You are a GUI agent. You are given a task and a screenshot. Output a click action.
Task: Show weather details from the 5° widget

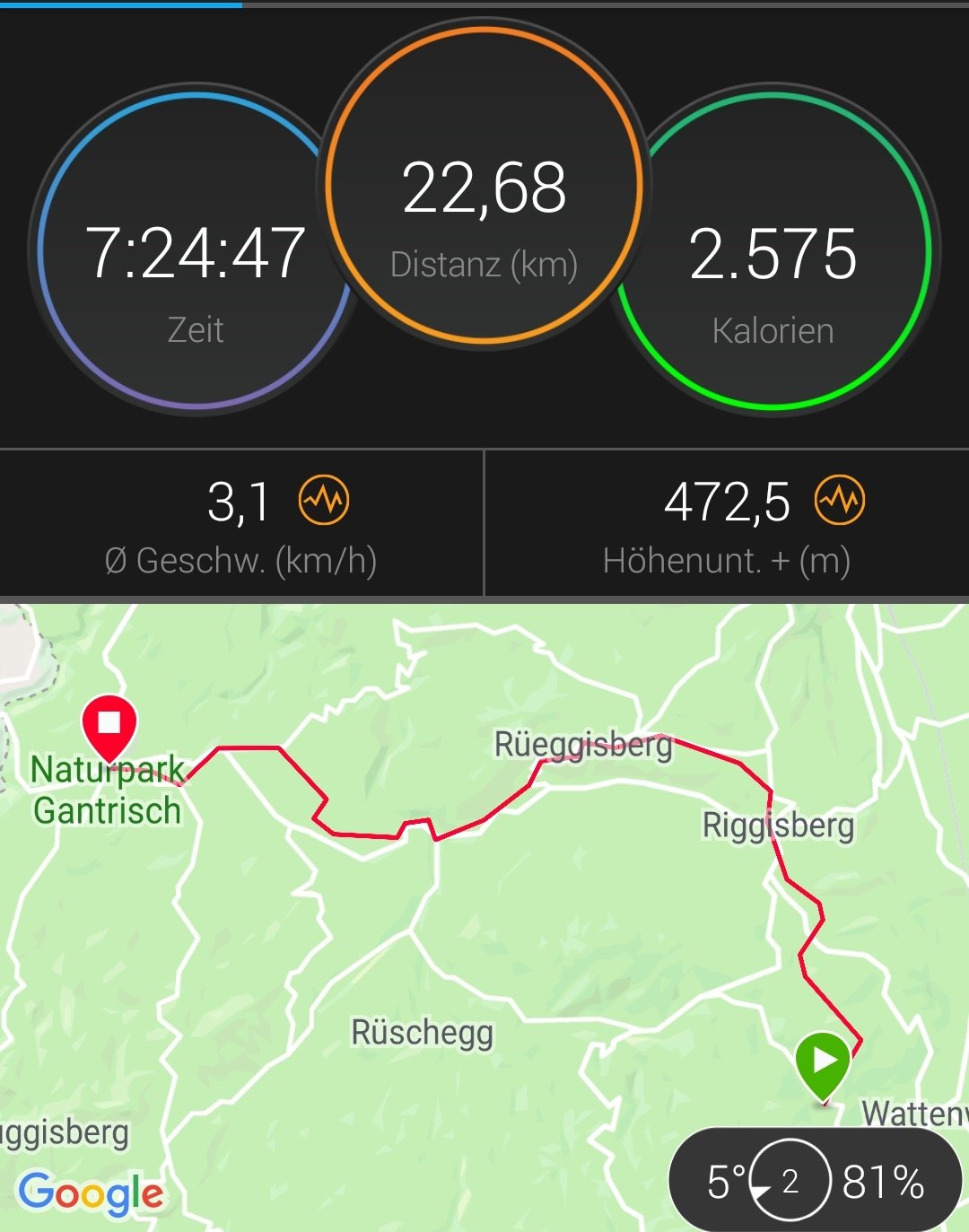point(815,1180)
